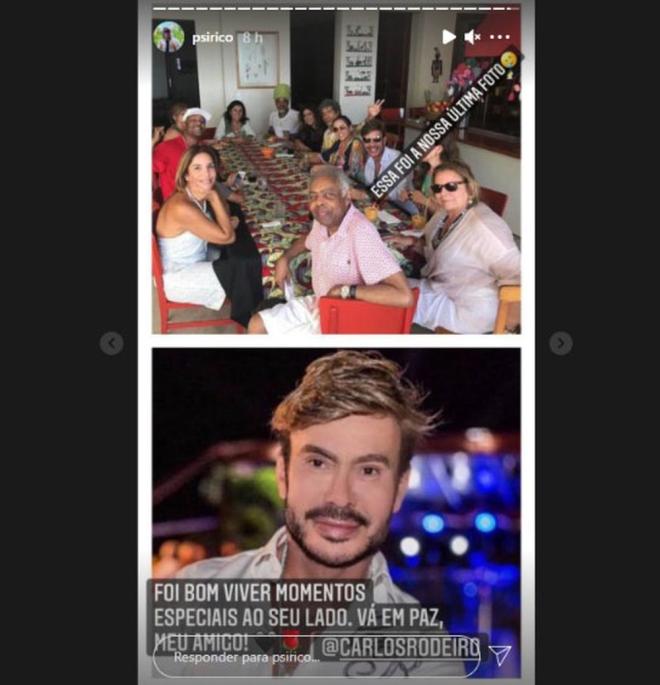
Task: Open the story overflow menu
Action: [x=500, y=37]
